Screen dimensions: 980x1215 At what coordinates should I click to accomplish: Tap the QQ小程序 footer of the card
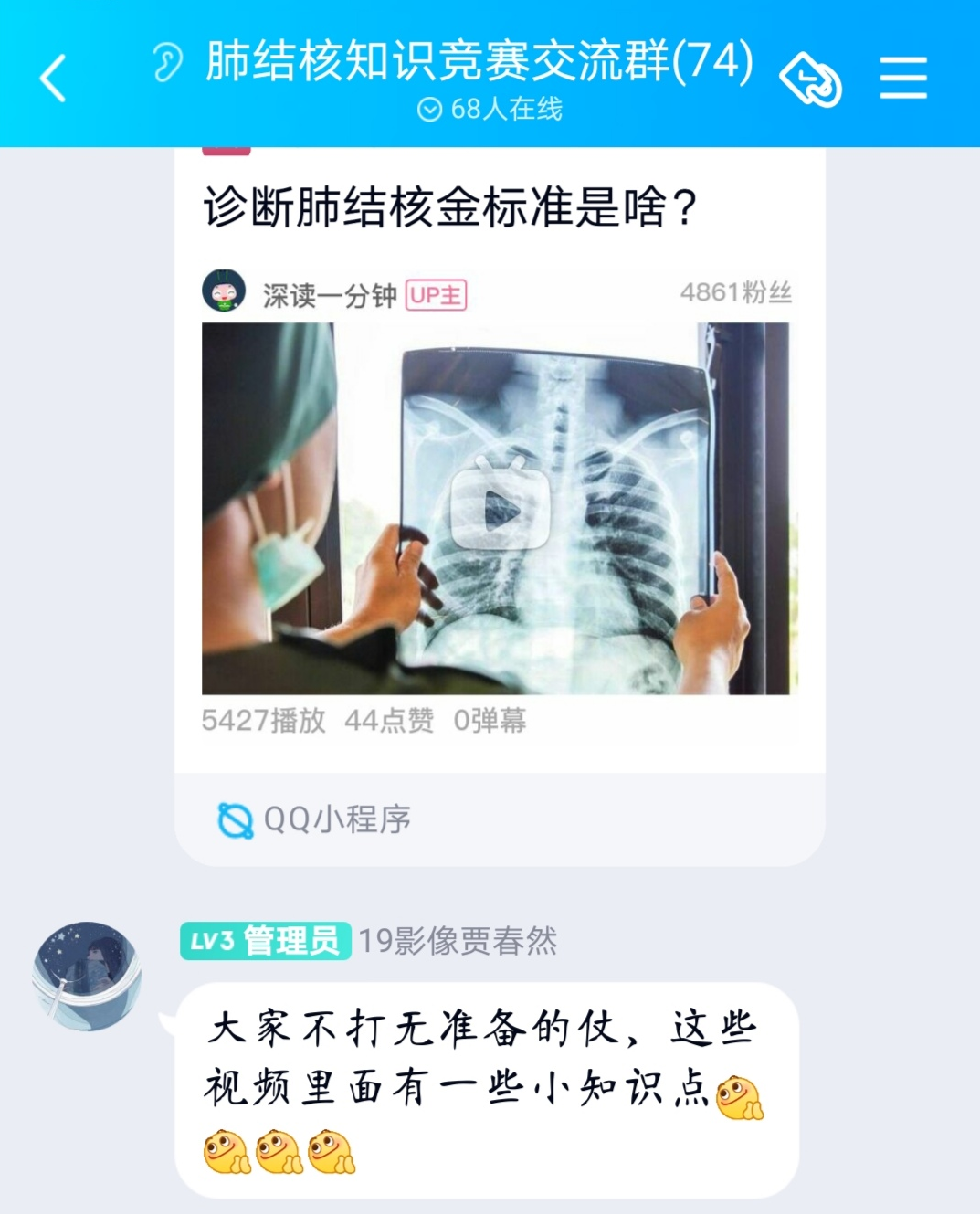coord(315,819)
